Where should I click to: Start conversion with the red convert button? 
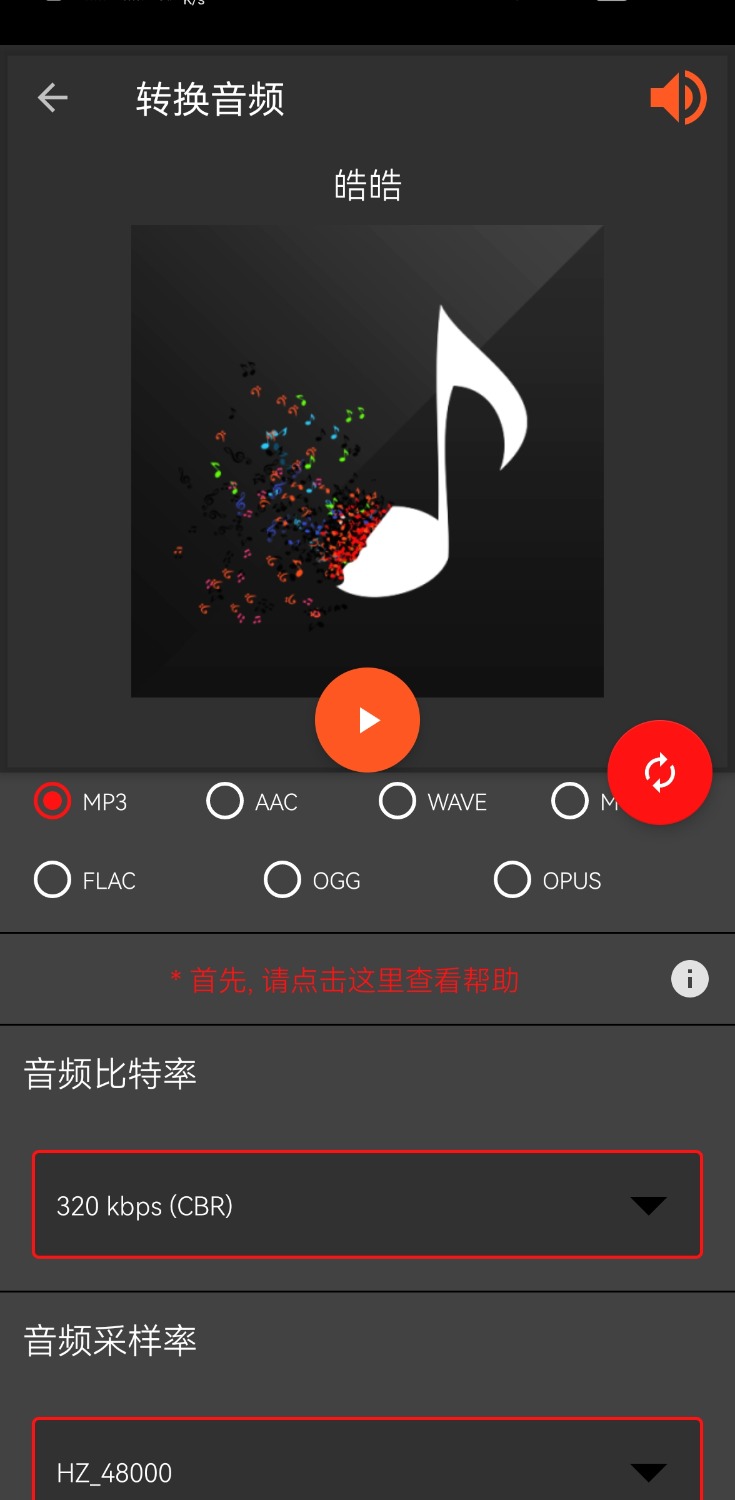(x=659, y=772)
